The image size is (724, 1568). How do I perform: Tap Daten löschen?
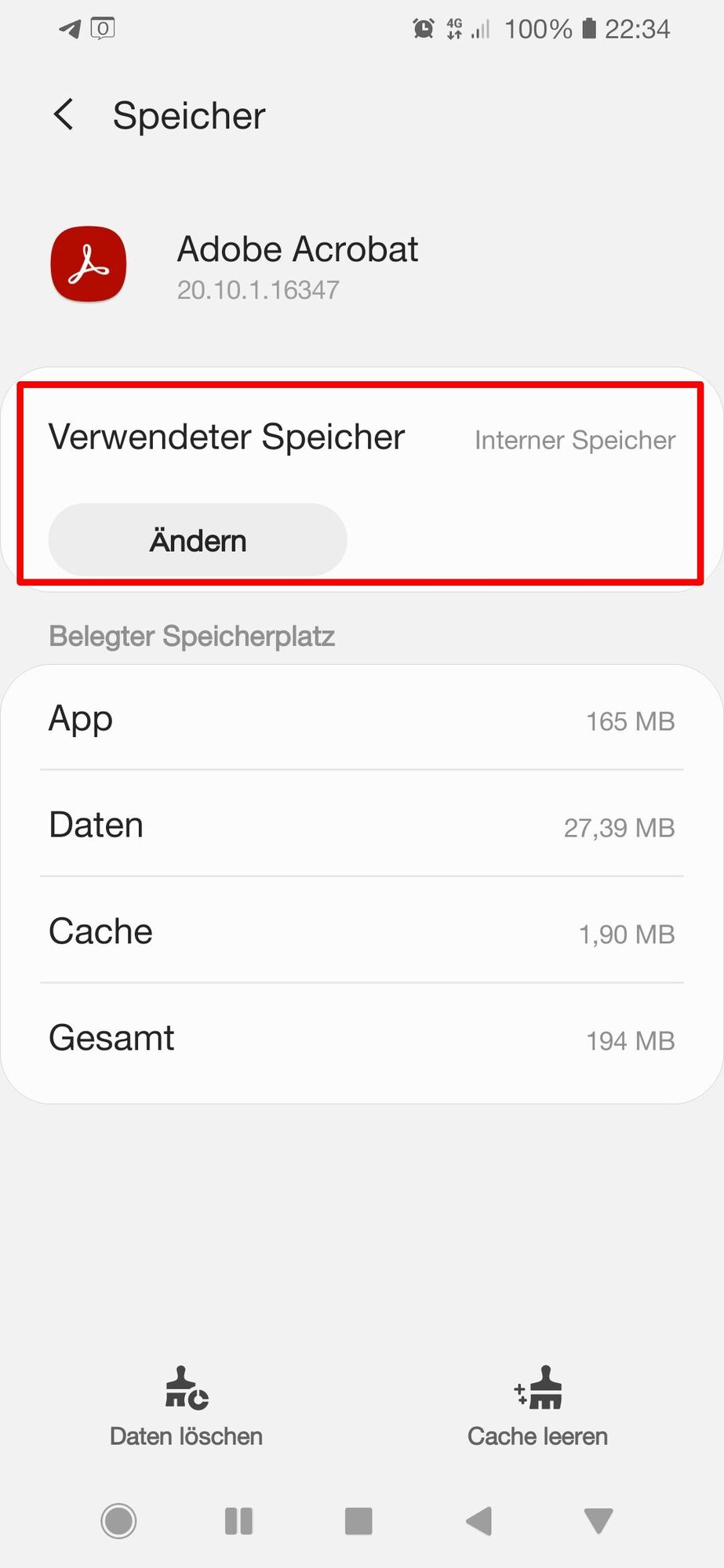pyautogui.click(x=186, y=1406)
